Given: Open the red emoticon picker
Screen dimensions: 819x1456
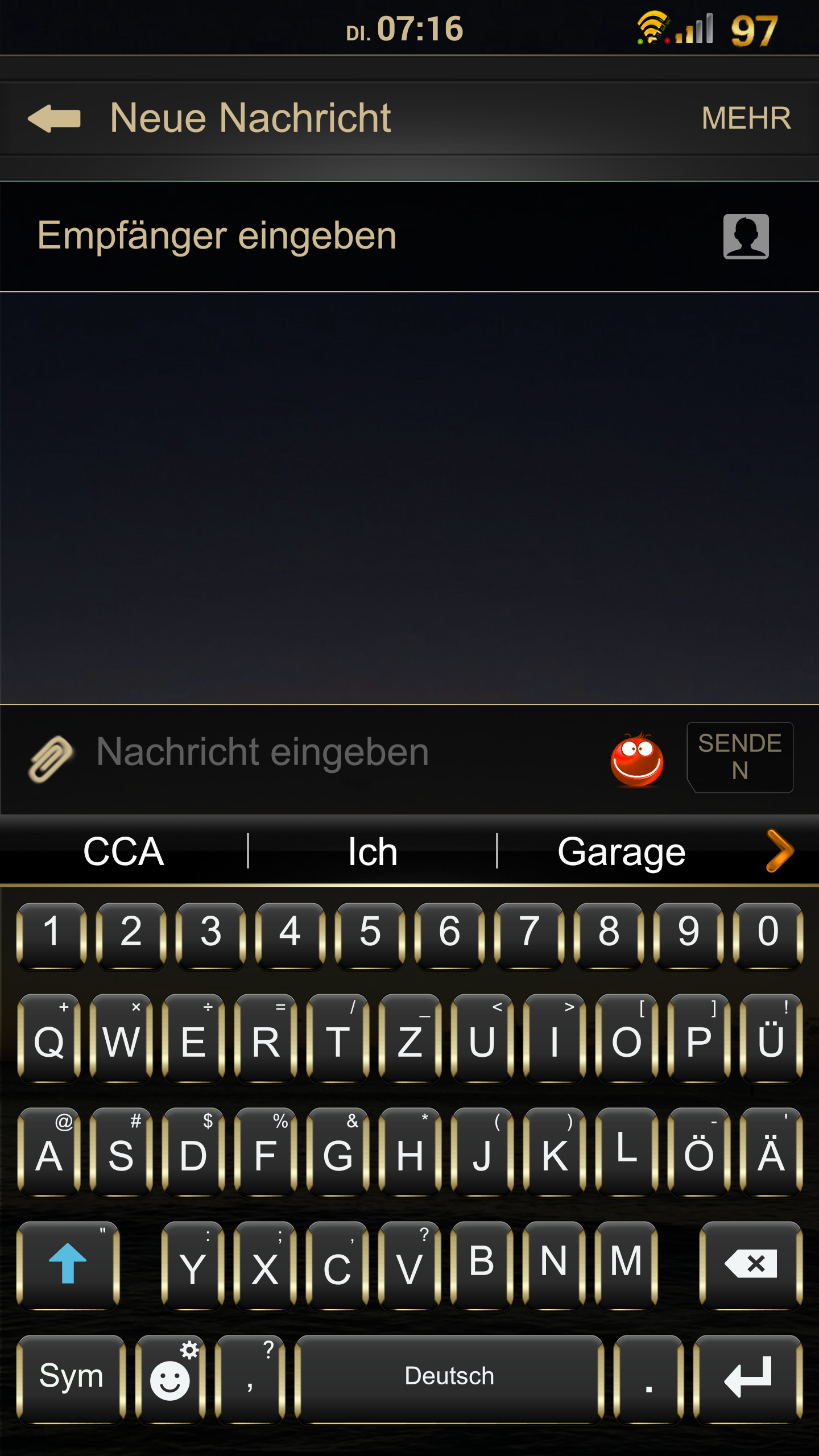Looking at the screenshot, I should [636, 760].
